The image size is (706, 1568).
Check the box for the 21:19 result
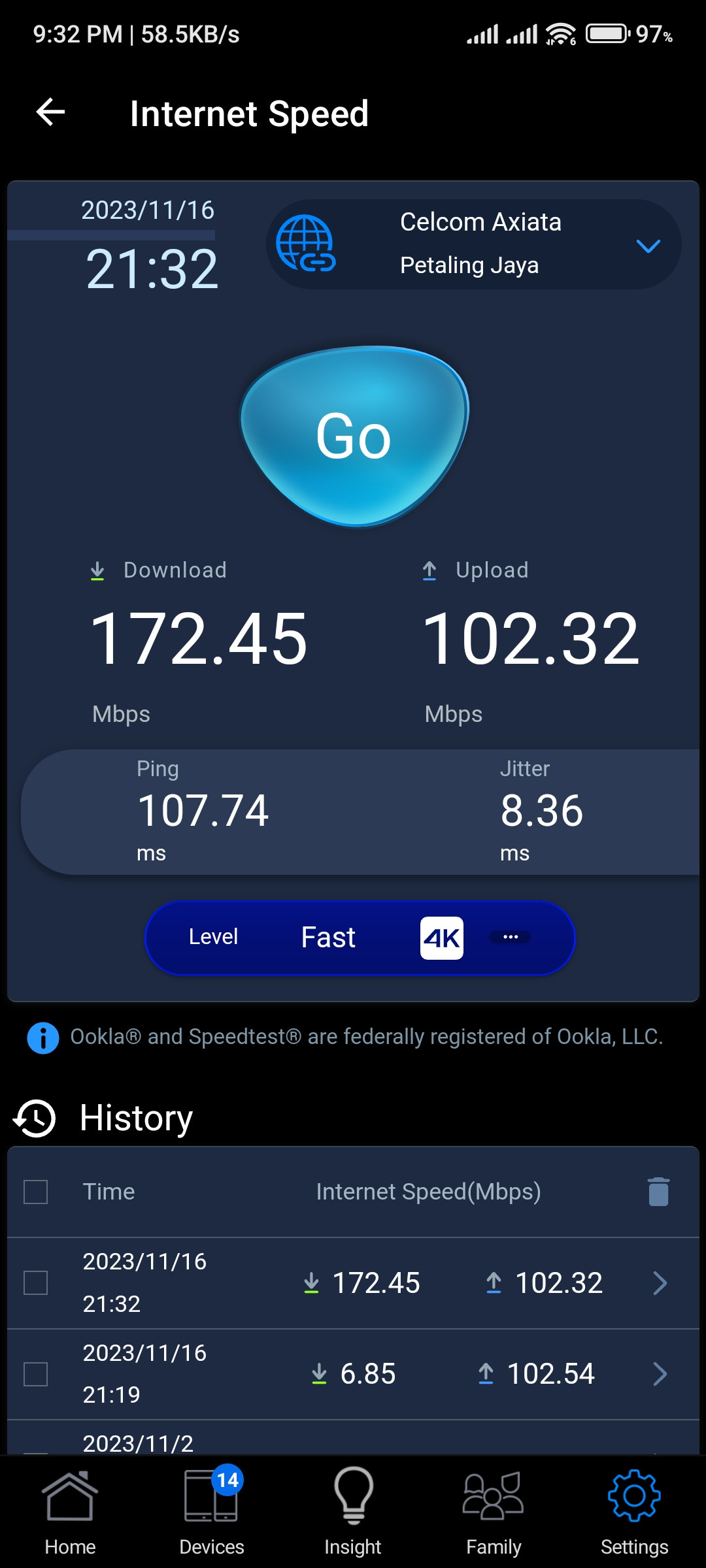pyautogui.click(x=36, y=1374)
